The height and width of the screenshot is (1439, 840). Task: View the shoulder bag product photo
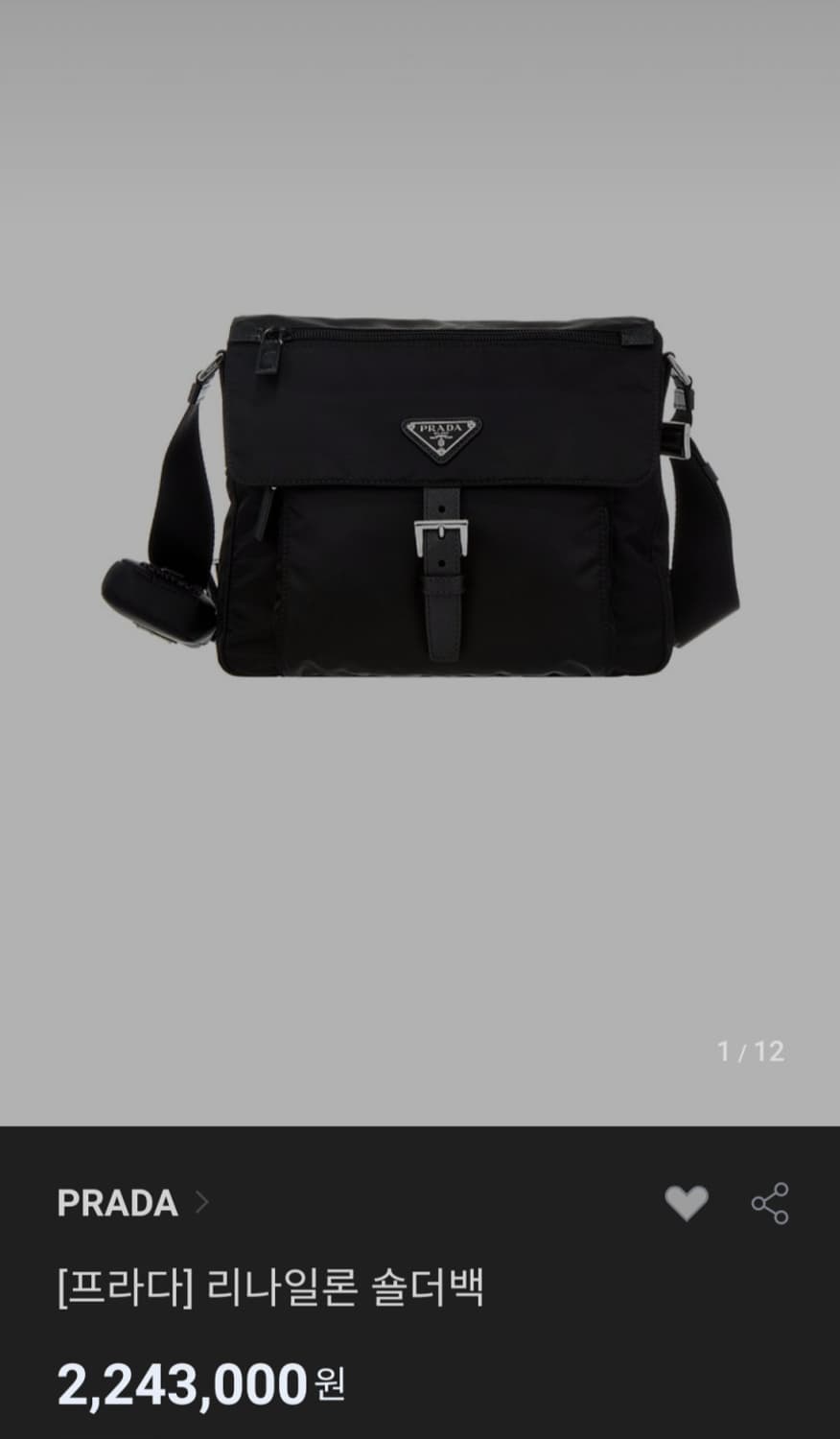[420, 499]
